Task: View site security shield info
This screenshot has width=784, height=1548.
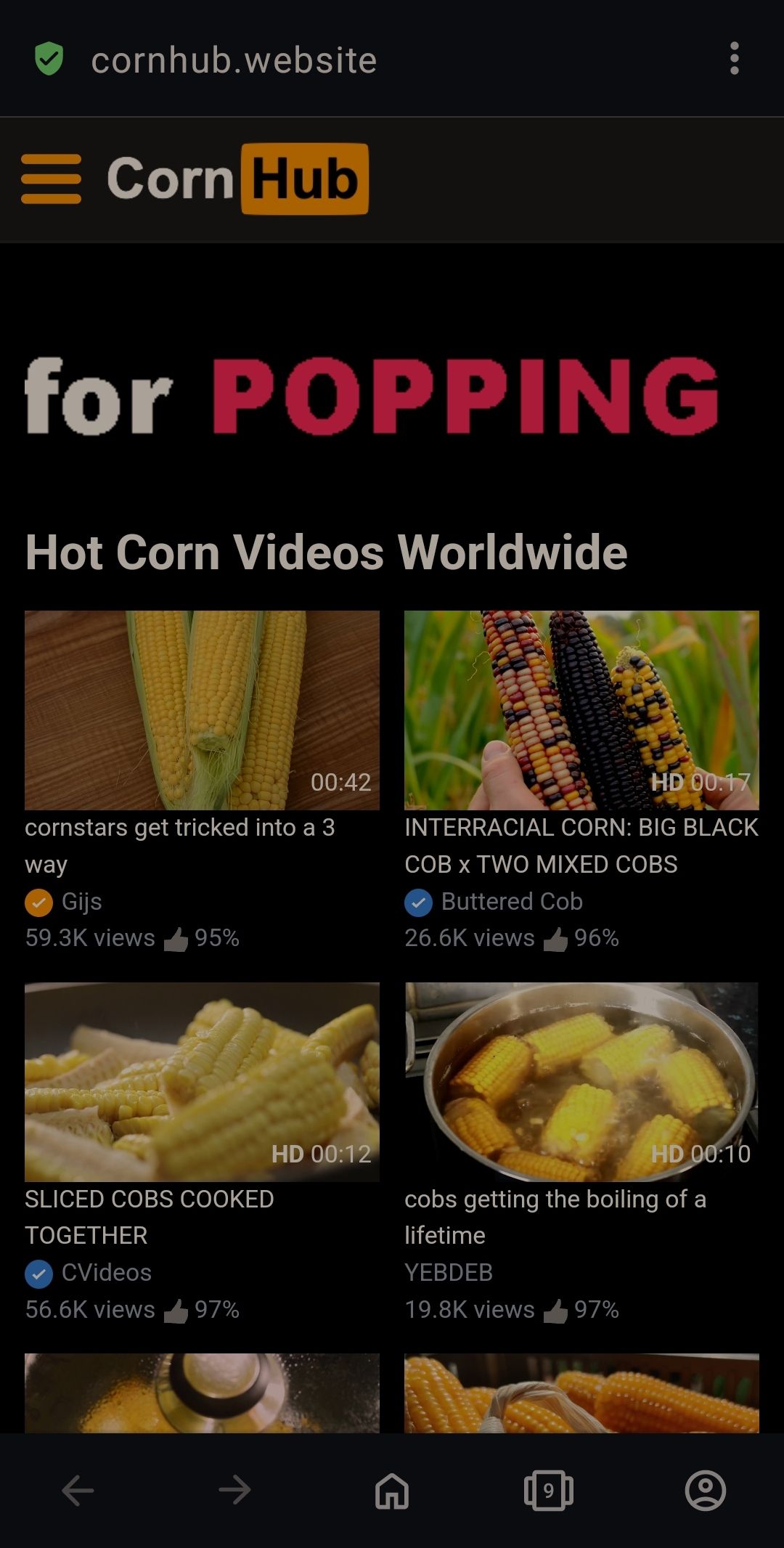Action: tap(49, 59)
